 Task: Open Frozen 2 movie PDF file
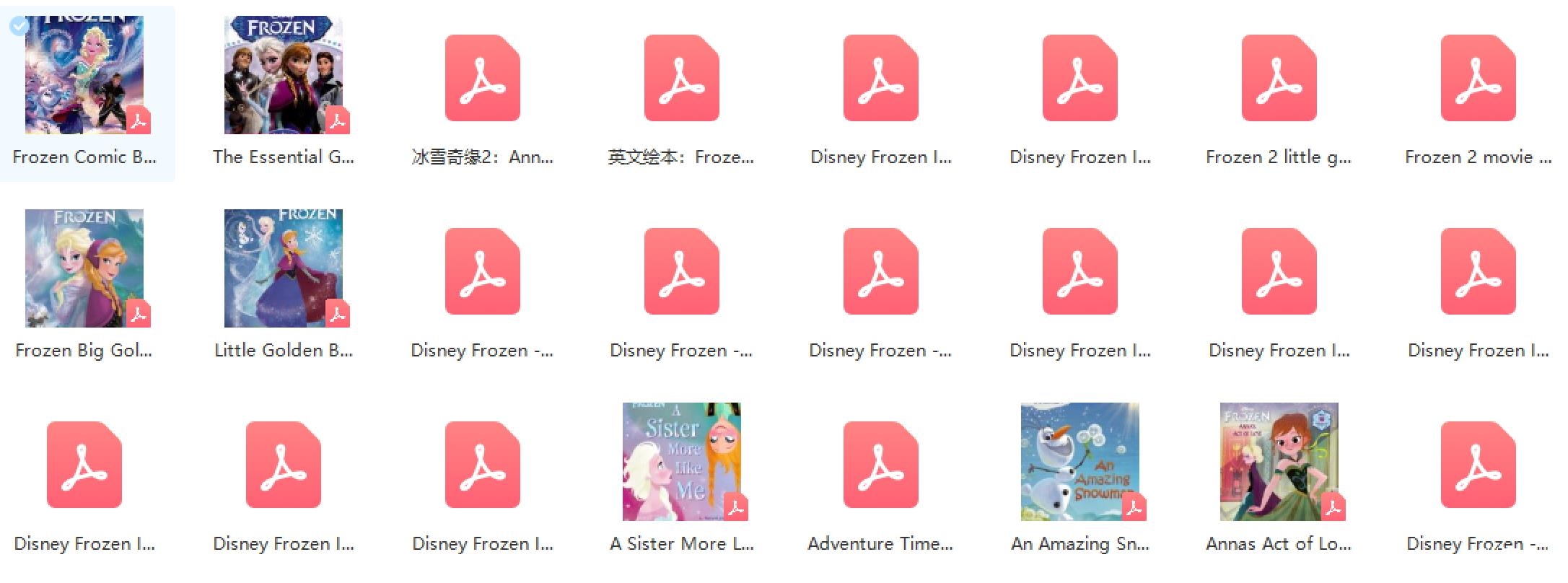(1478, 78)
